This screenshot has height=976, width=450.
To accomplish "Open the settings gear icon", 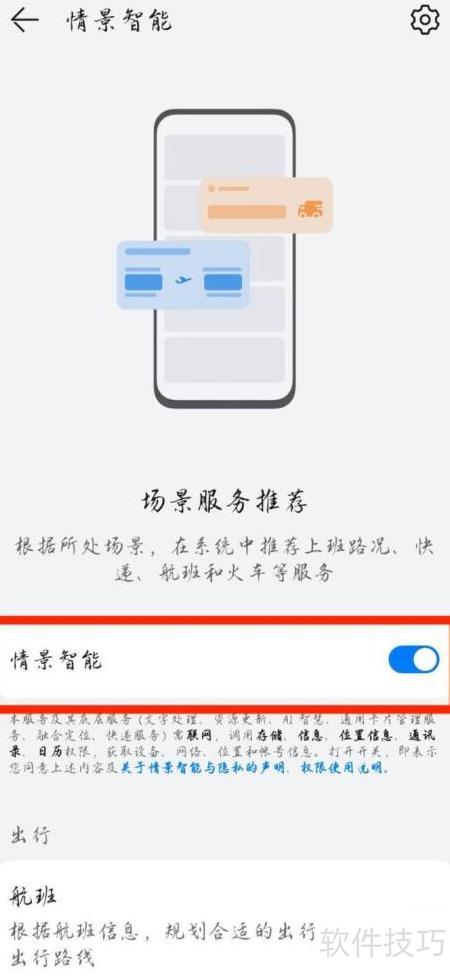I will (x=425, y=20).
